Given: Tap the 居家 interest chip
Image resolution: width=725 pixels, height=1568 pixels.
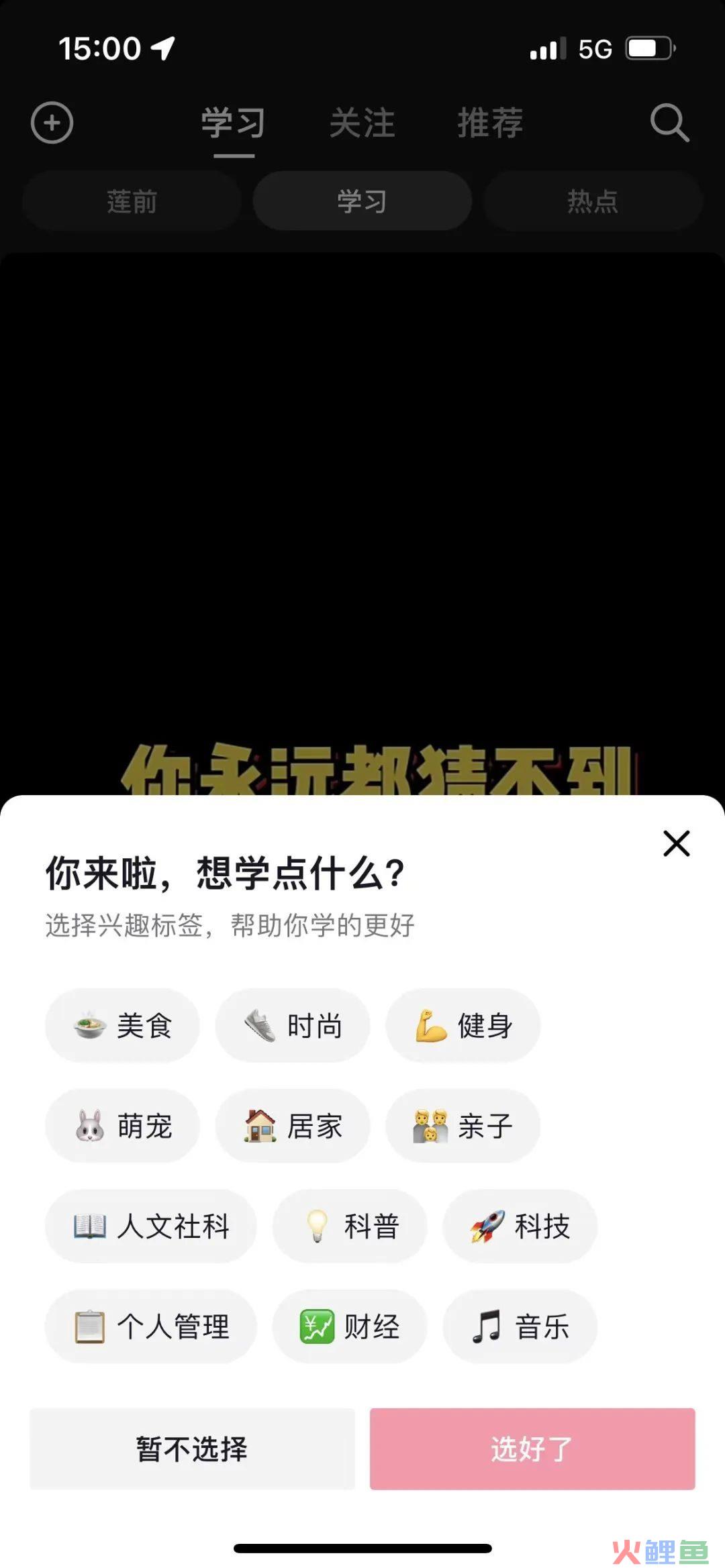Looking at the screenshot, I should pos(293,1125).
